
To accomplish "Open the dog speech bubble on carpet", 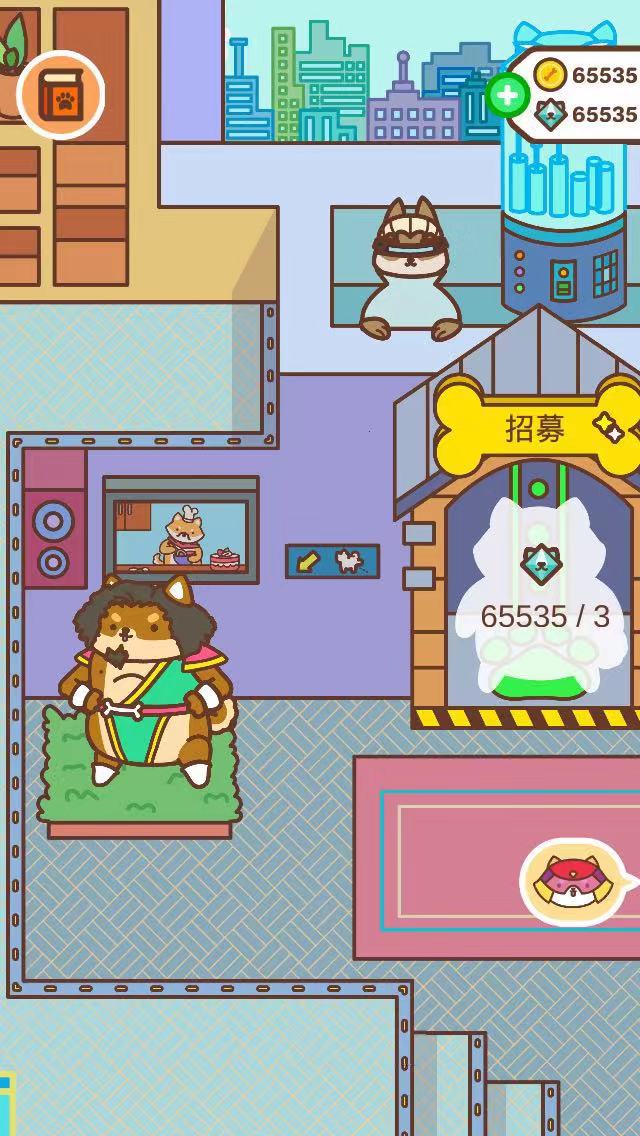I will [x=574, y=882].
